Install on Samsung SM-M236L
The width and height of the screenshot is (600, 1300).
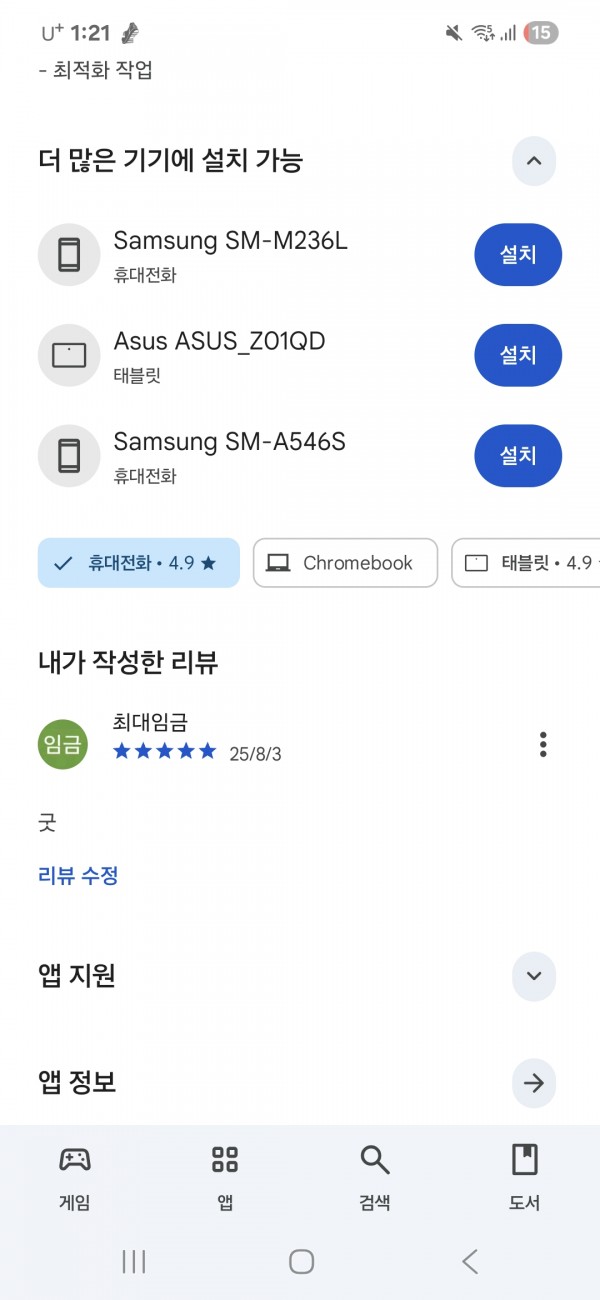(x=518, y=255)
